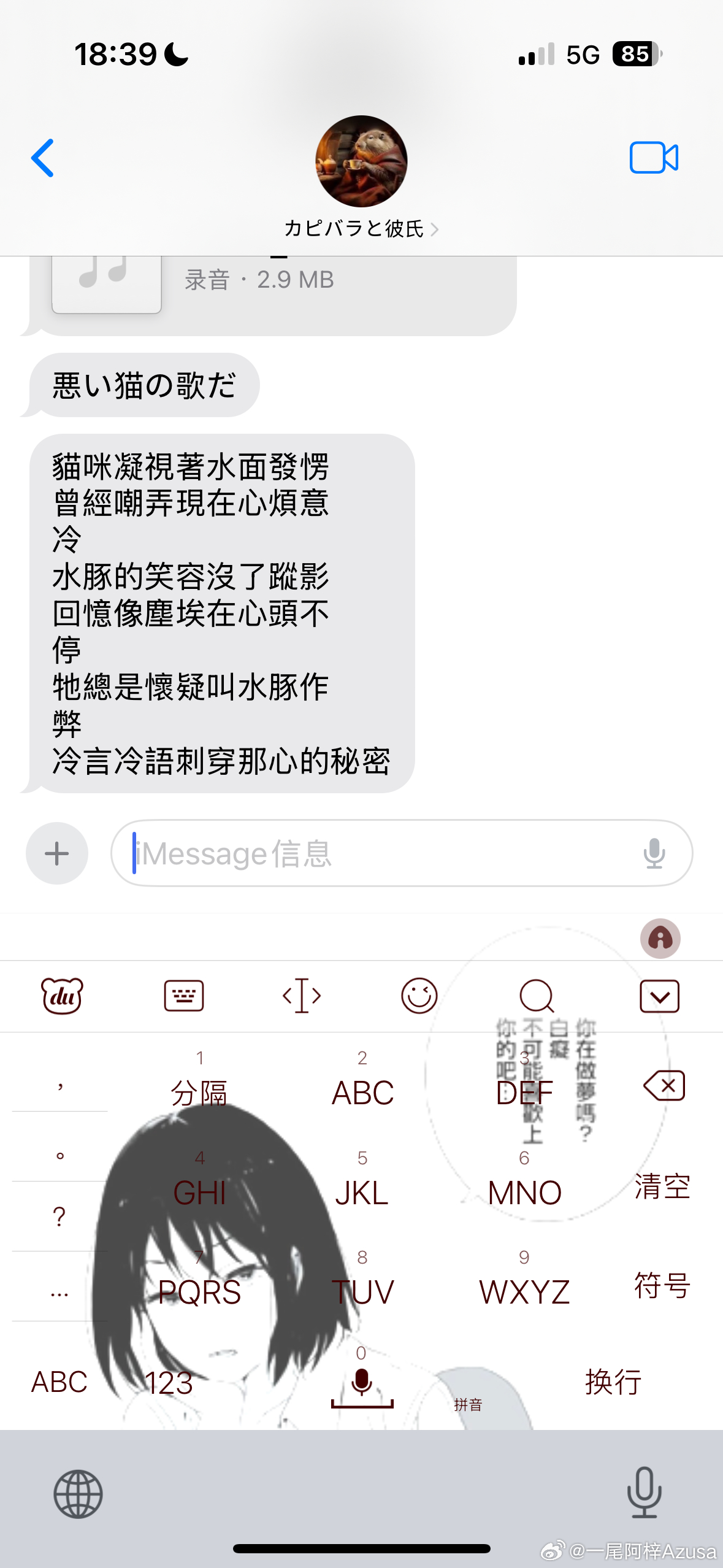
Task: Switch keyboard layout from toolbar
Action: pos(184,996)
